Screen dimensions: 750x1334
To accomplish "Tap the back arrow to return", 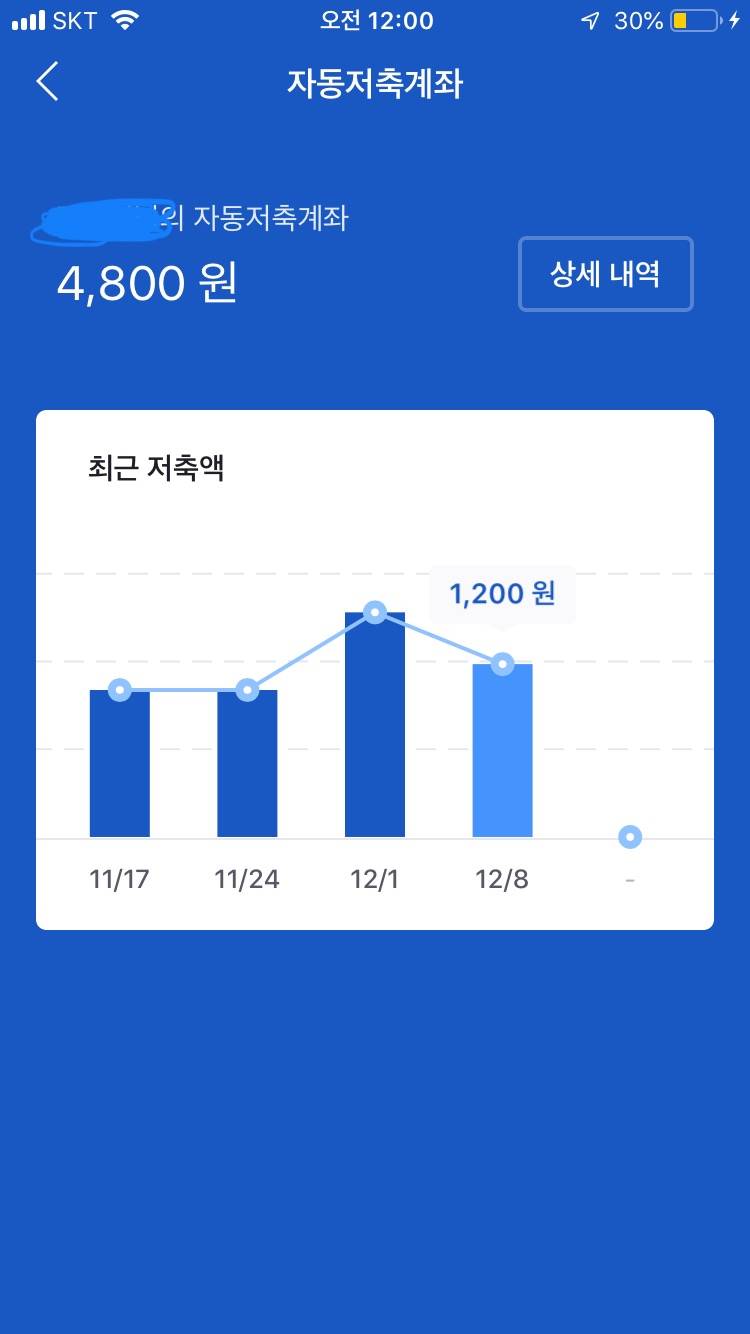I will pyautogui.click(x=47, y=82).
